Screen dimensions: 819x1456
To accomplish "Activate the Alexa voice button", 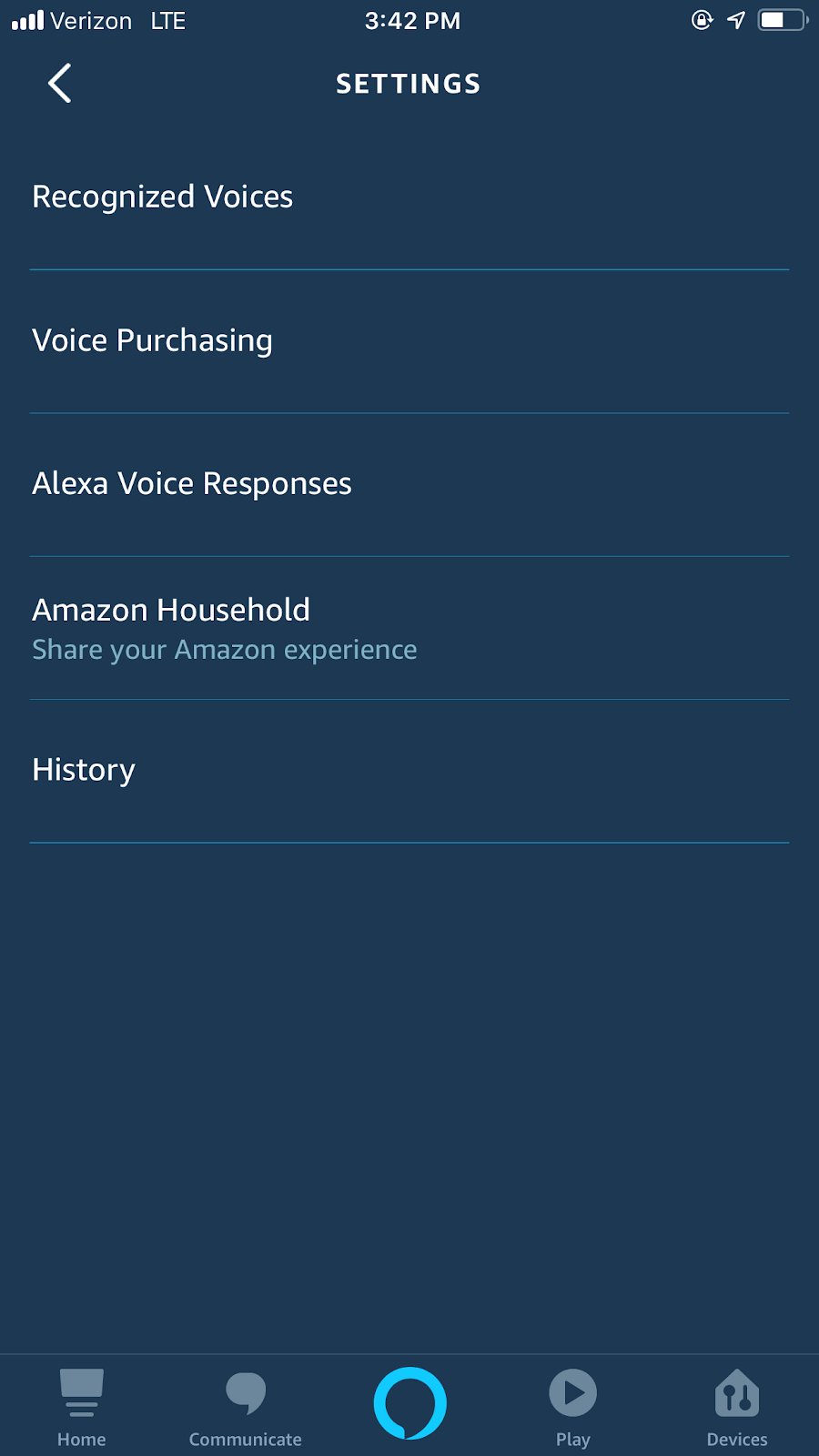I will point(409,1403).
